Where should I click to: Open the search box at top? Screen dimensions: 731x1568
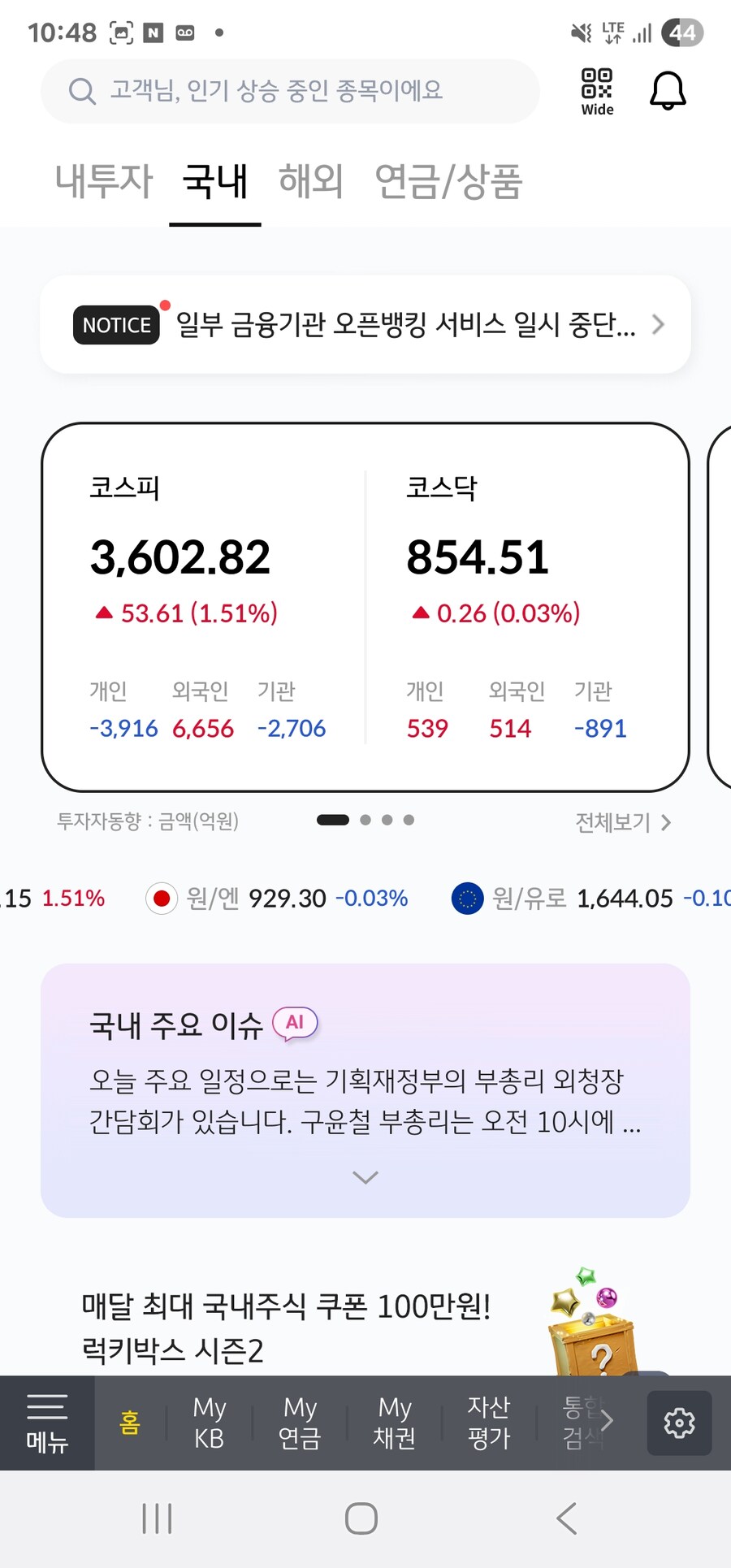click(x=290, y=90)
